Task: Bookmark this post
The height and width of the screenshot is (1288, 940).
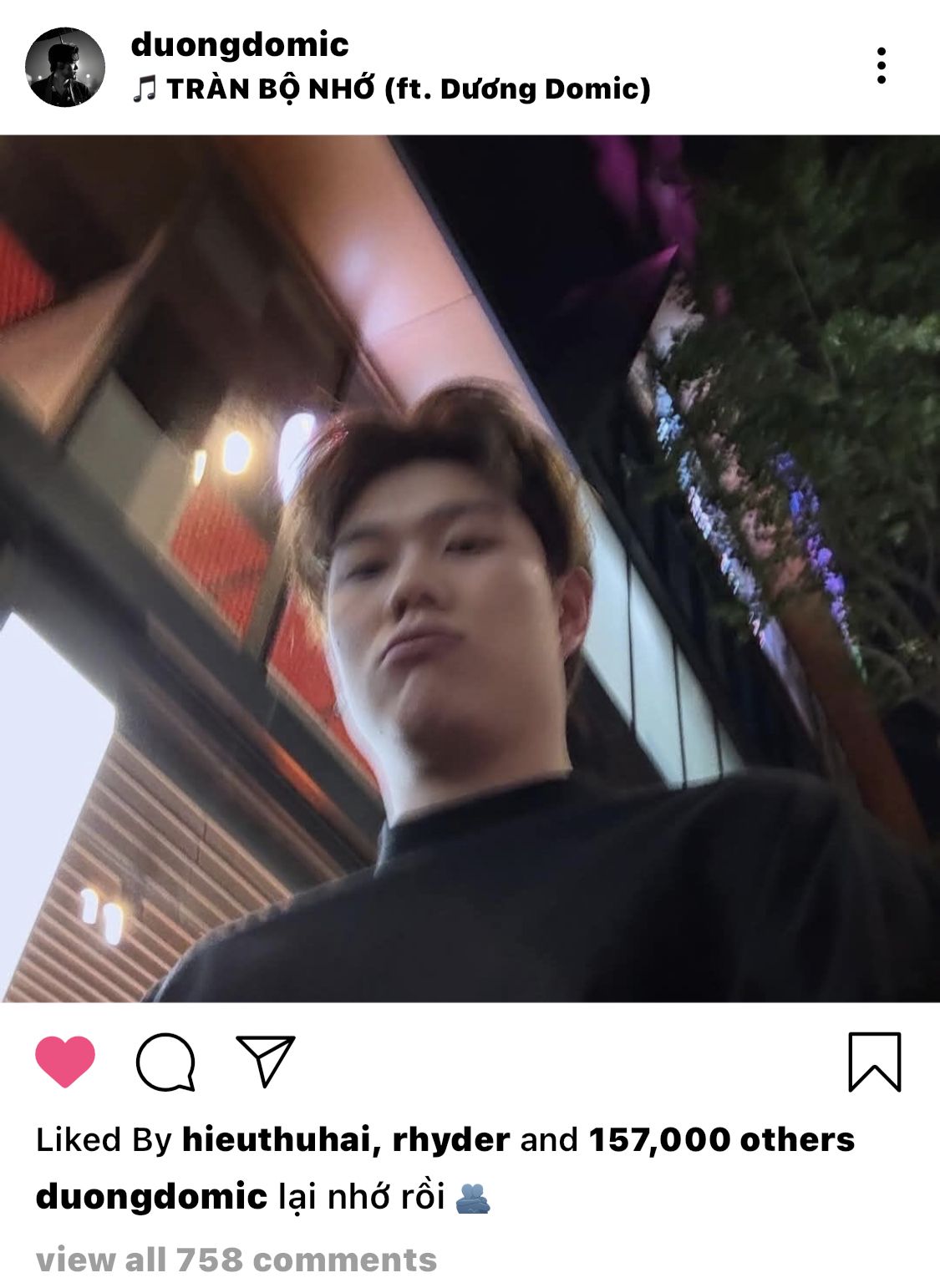Action: click(874, 1061)
